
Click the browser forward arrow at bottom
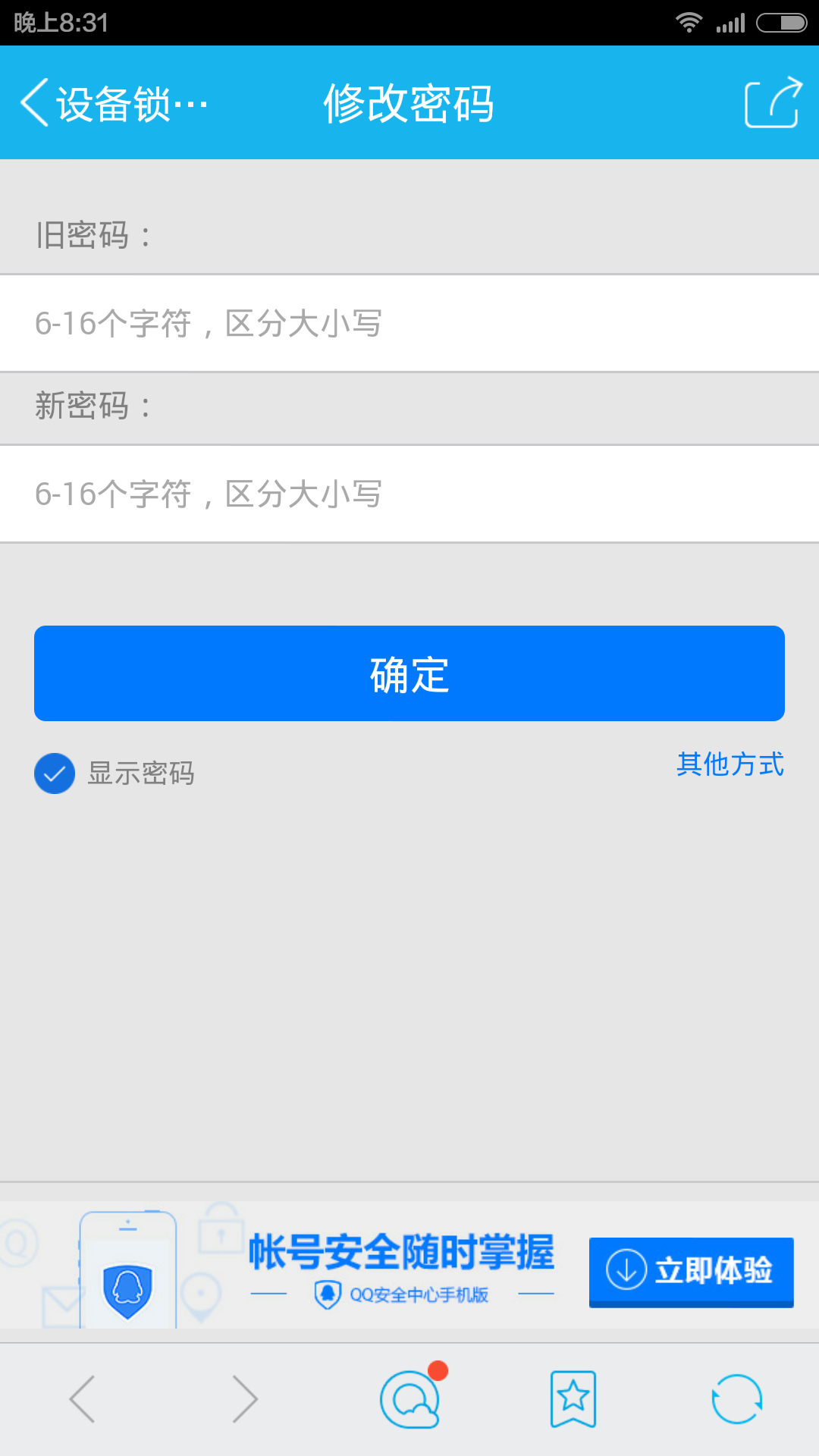click(246, 1398)
